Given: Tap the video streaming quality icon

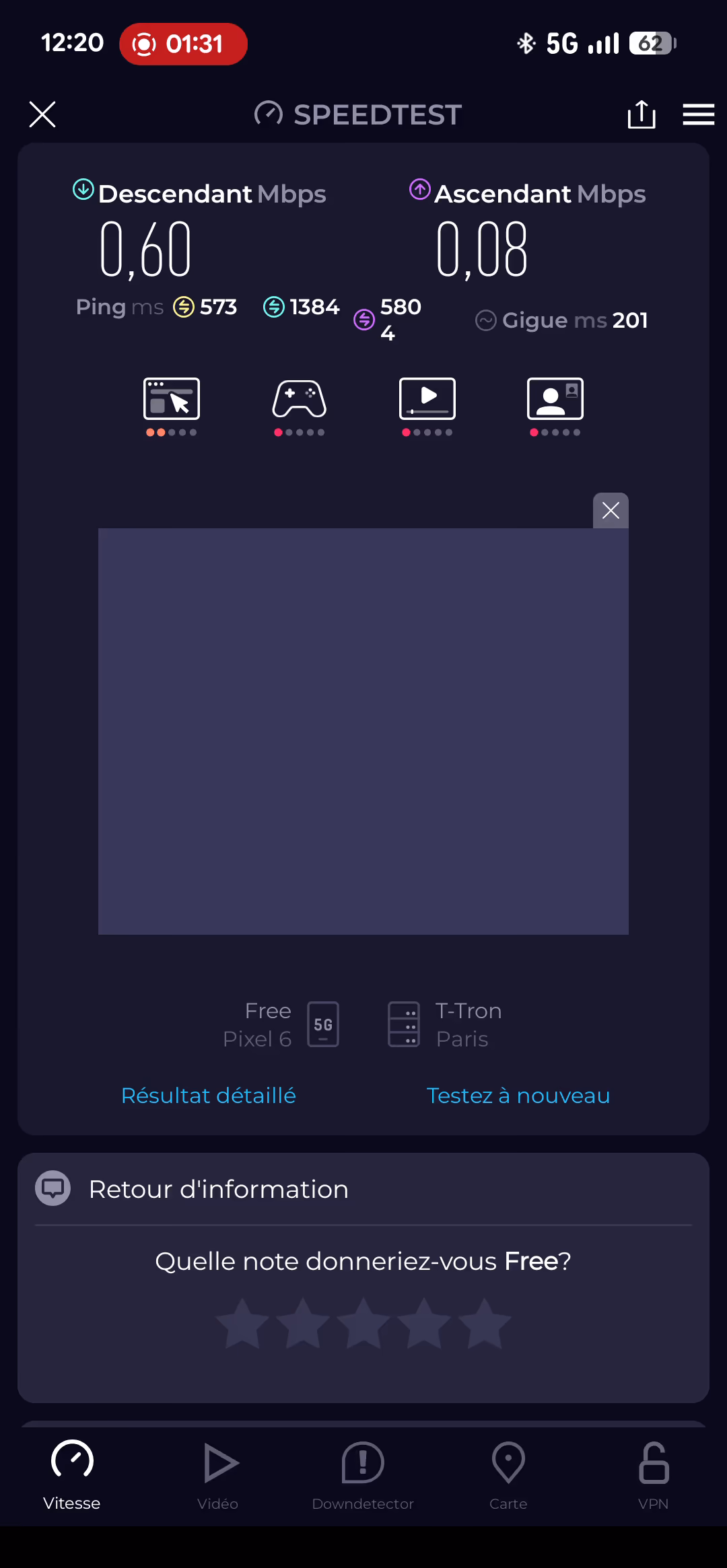Looking at the screenshot, I should coord(427,399).
